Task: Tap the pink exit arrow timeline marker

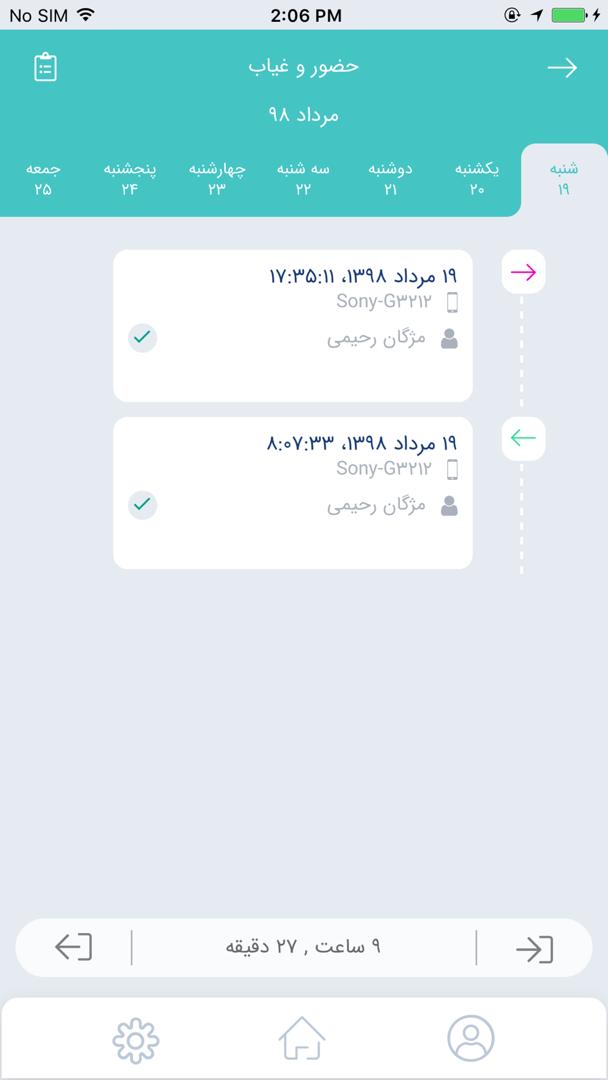Action: pos(523,272)
